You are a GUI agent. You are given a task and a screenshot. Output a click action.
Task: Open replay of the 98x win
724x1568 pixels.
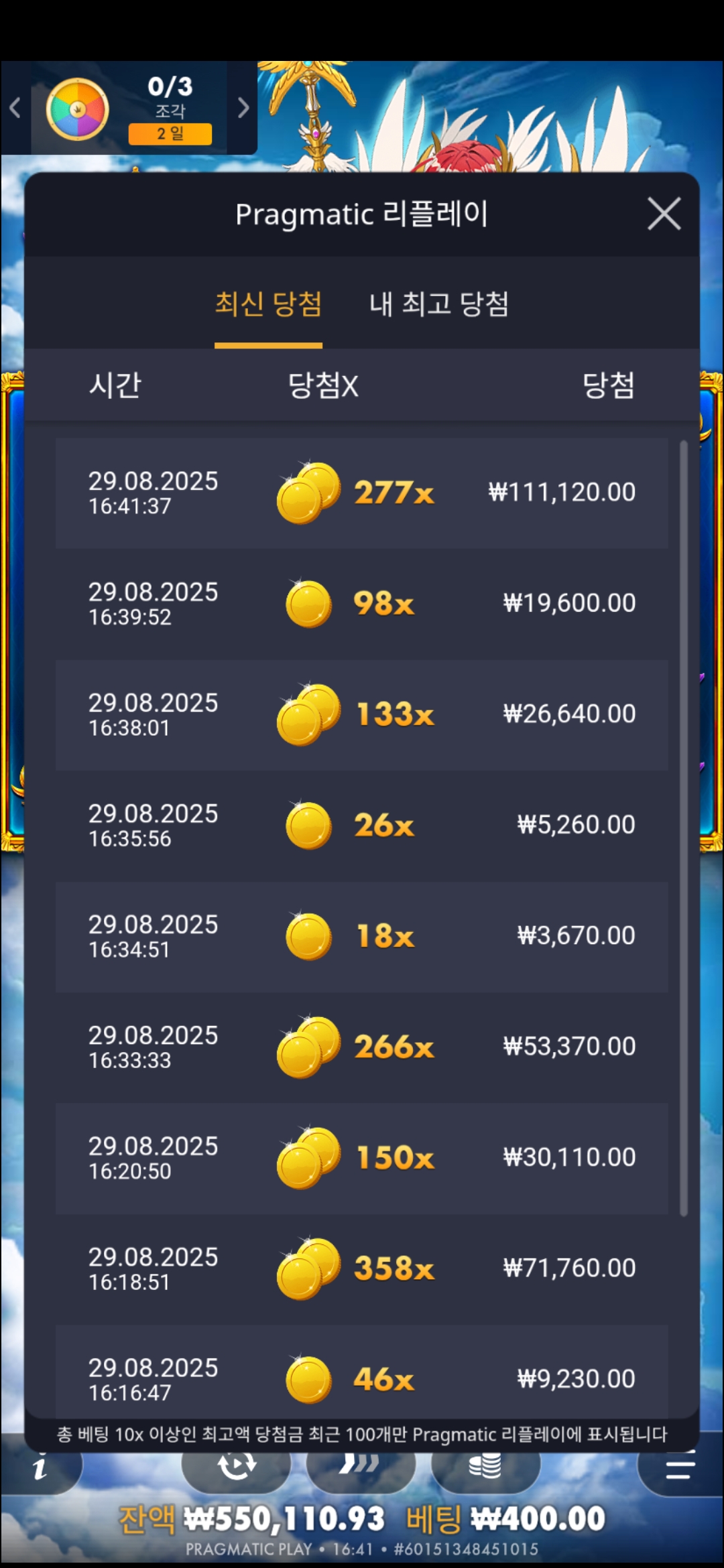[x=361, y=604]
